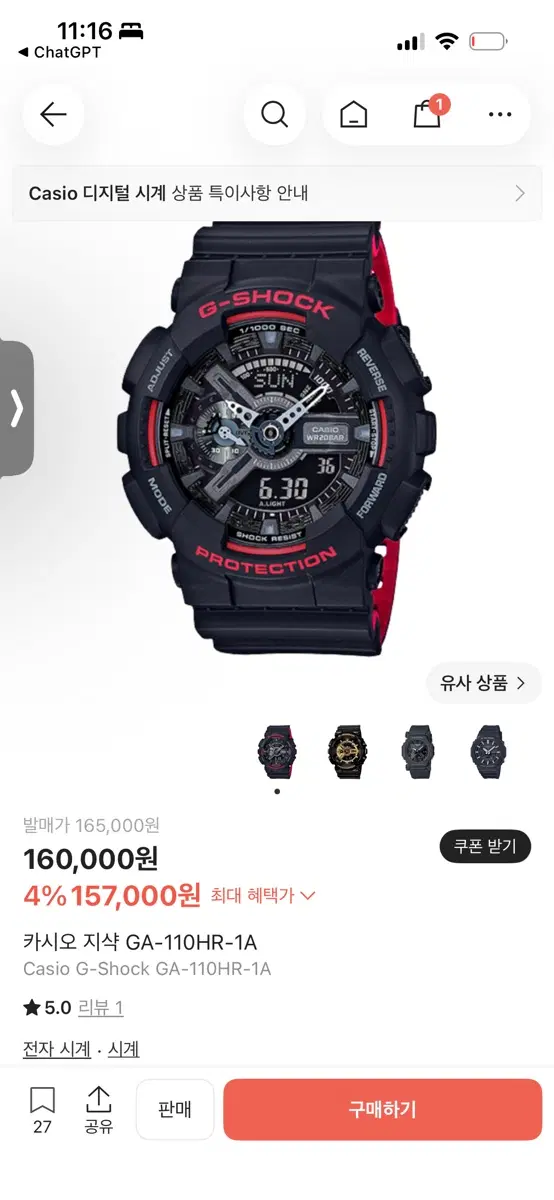Open the gray side handle arrow
The height and width of the screenshot is (1200, 554).
click(x=17, y=408)
